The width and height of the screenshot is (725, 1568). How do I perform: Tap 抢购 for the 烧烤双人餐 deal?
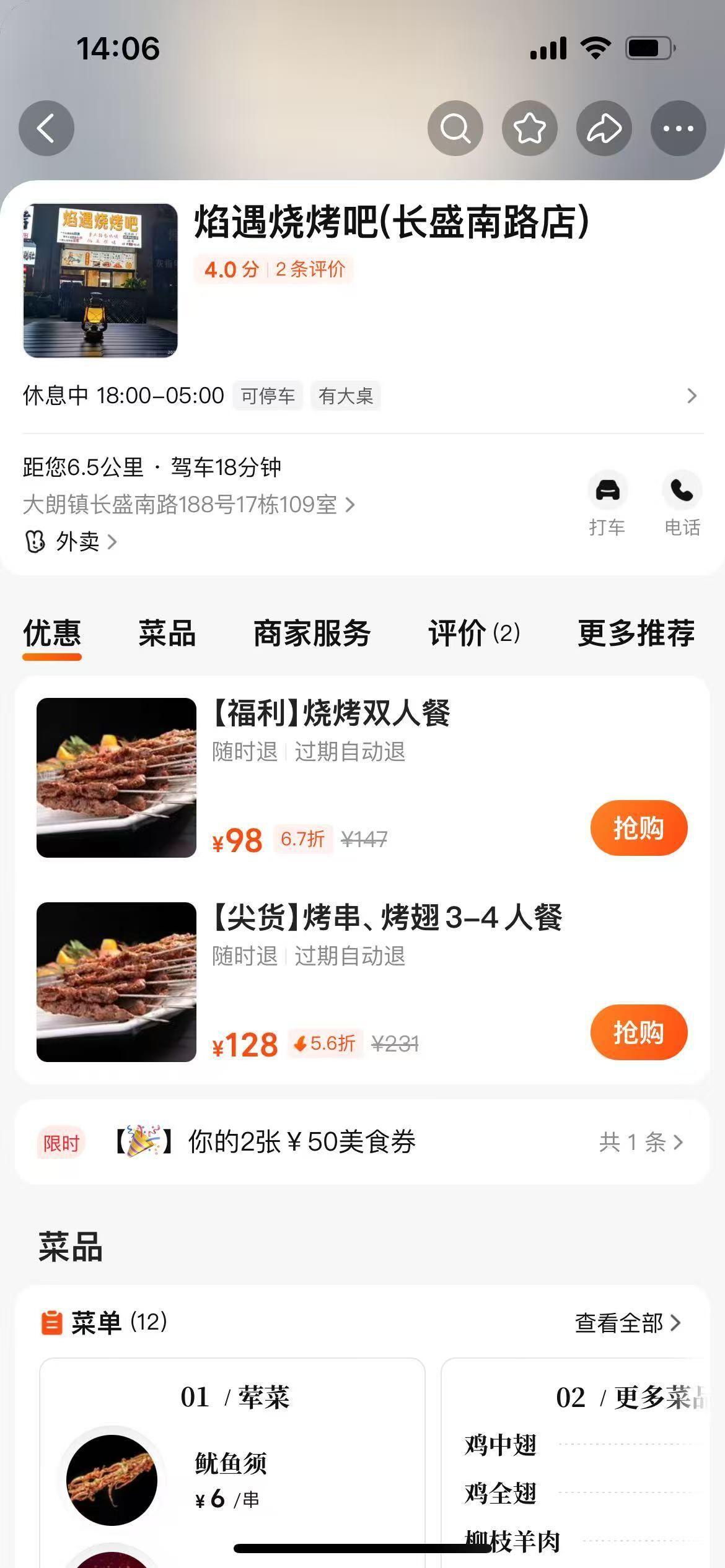pos(639,828)
